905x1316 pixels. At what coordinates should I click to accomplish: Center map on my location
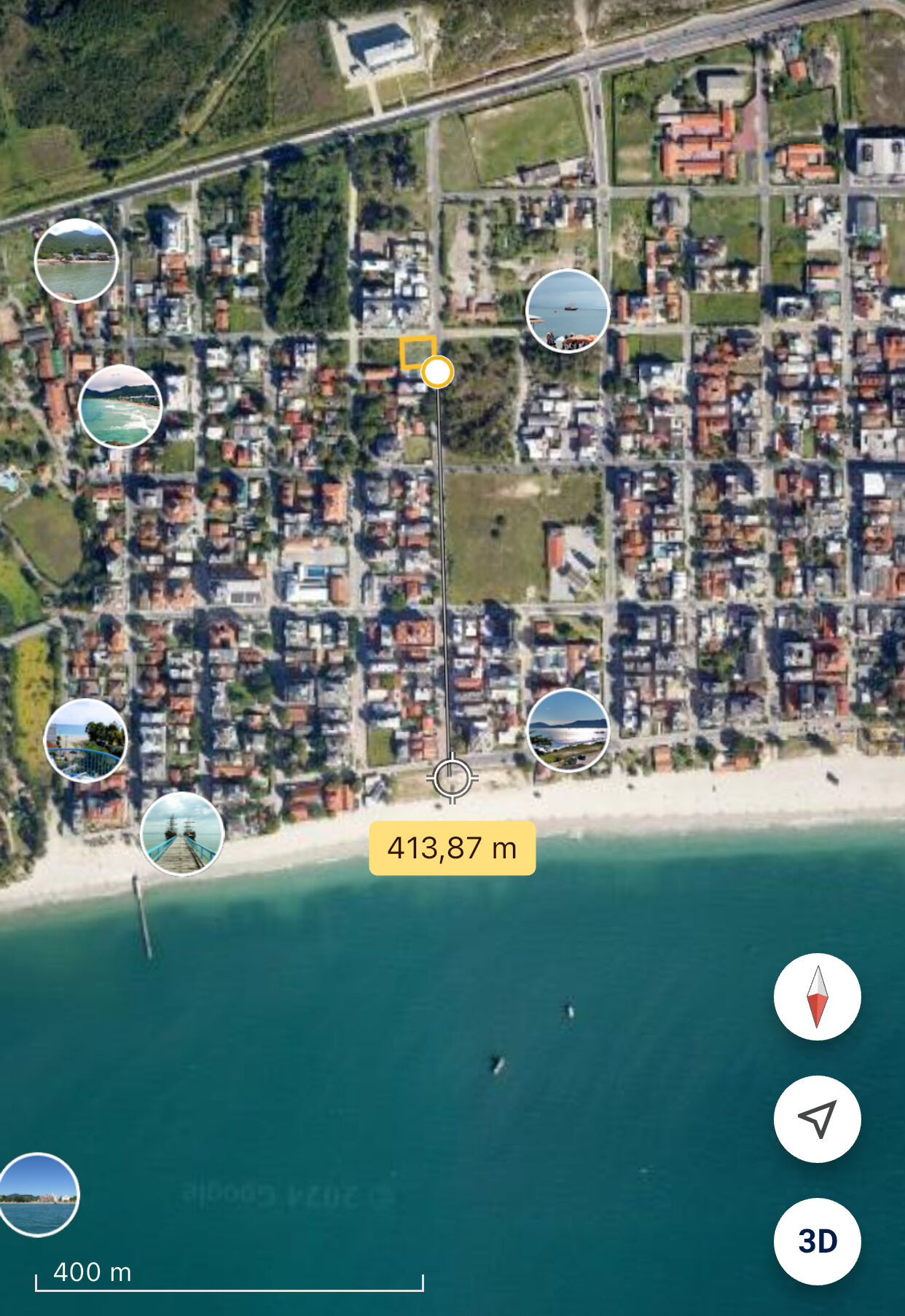pyautogui.click(x=817, y=1119)
